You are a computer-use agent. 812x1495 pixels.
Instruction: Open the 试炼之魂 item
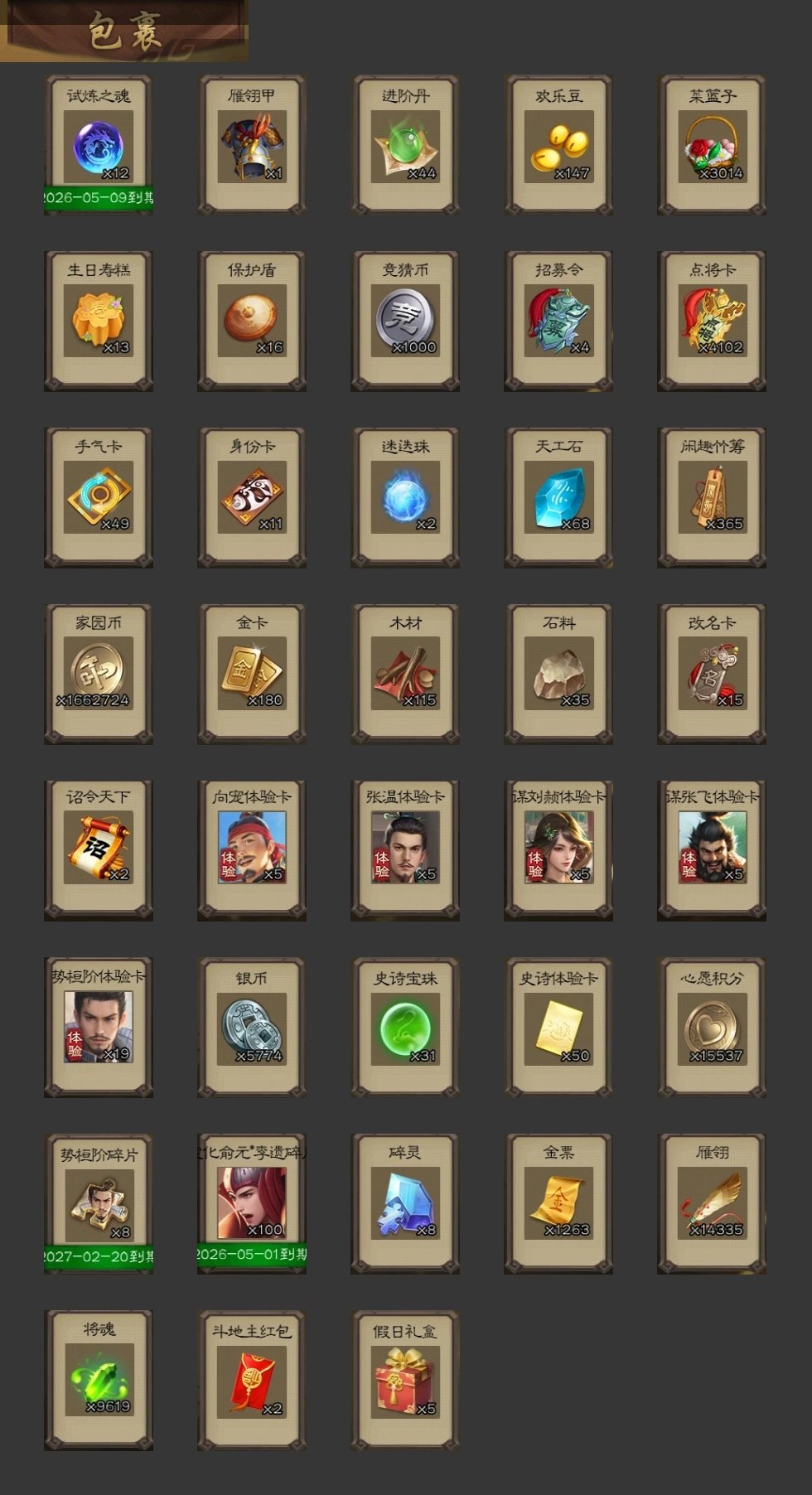(99, 146)
